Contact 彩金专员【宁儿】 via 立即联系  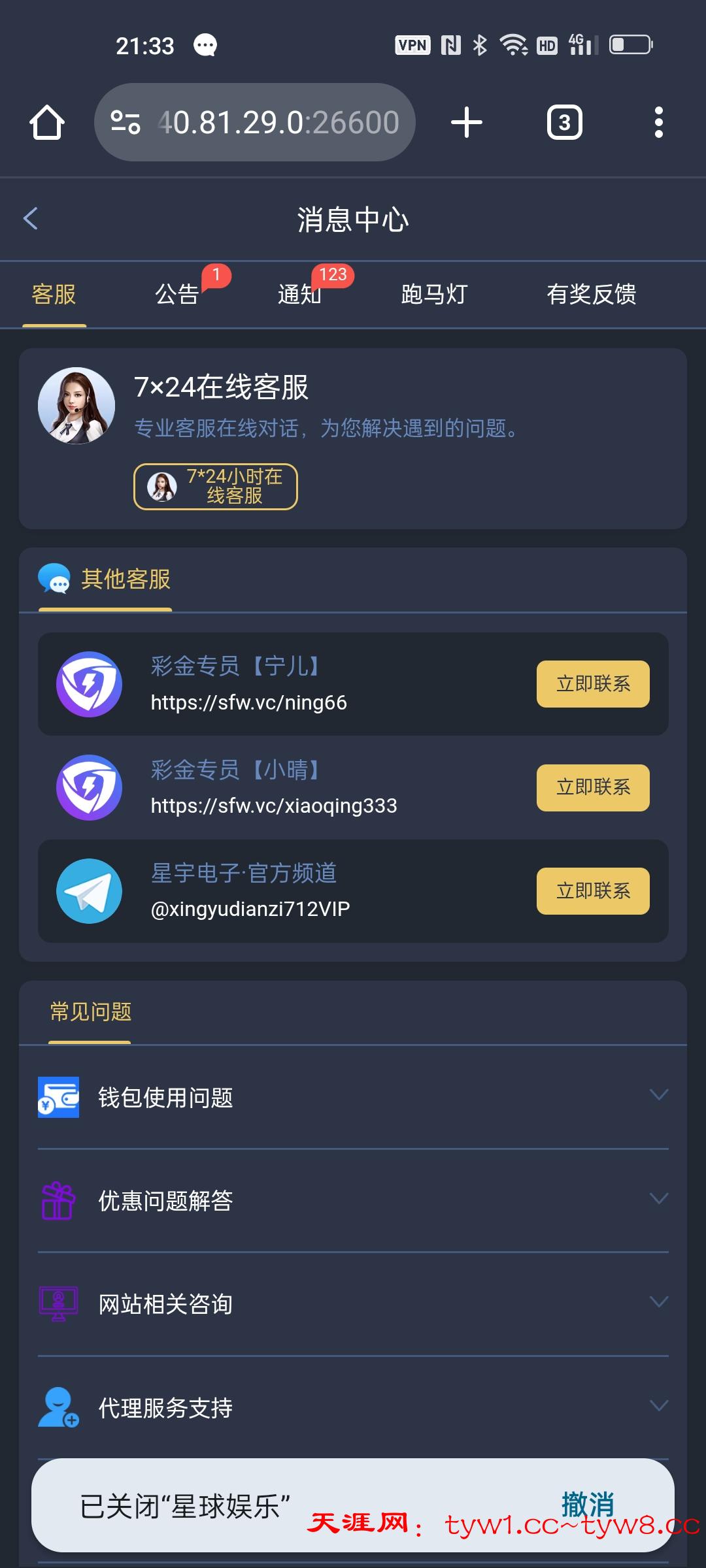pyautogui.click(x=593, y=684)
